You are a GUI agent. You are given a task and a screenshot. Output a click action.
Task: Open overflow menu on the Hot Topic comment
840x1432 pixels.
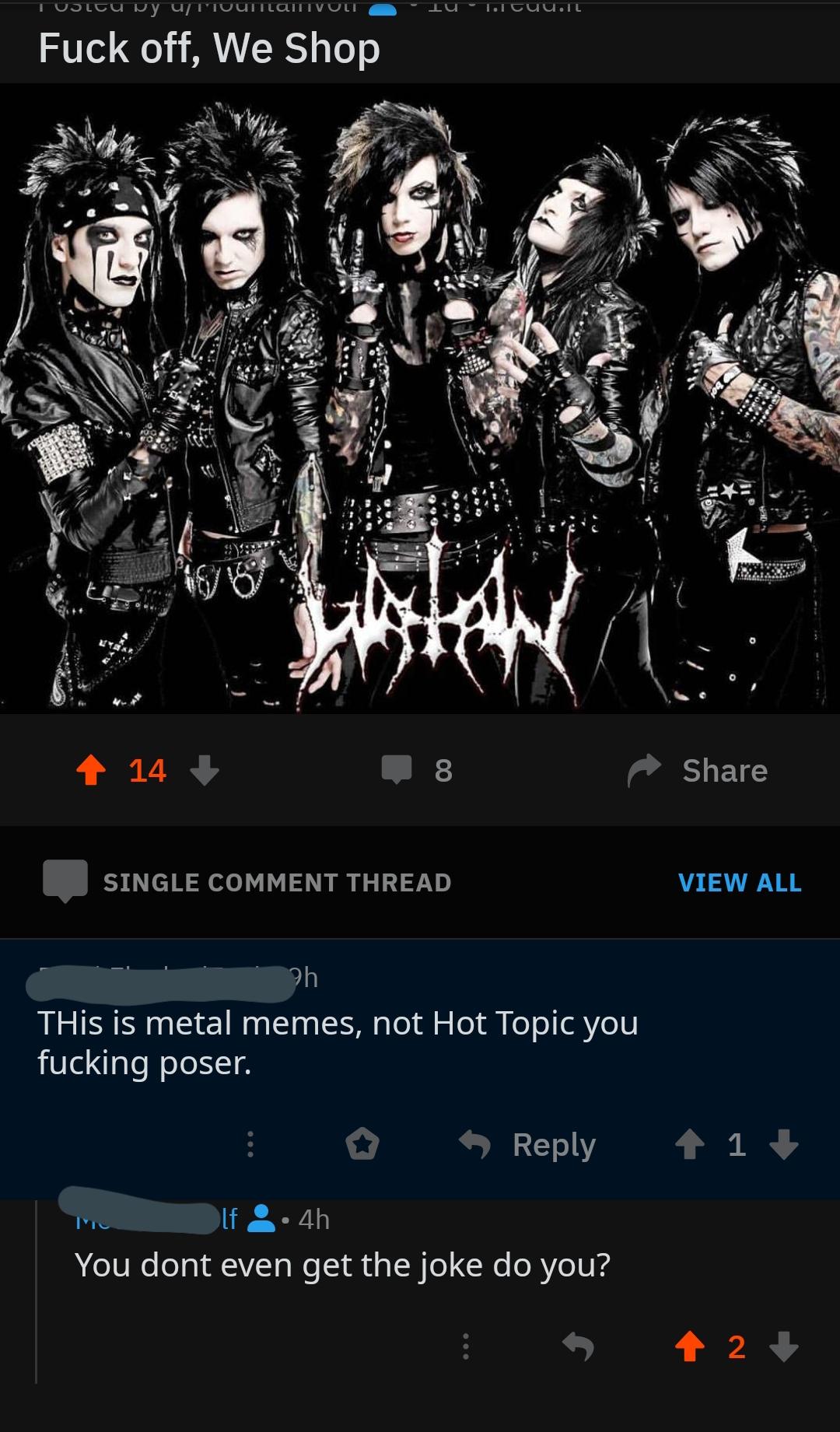tap(250, 1144)
